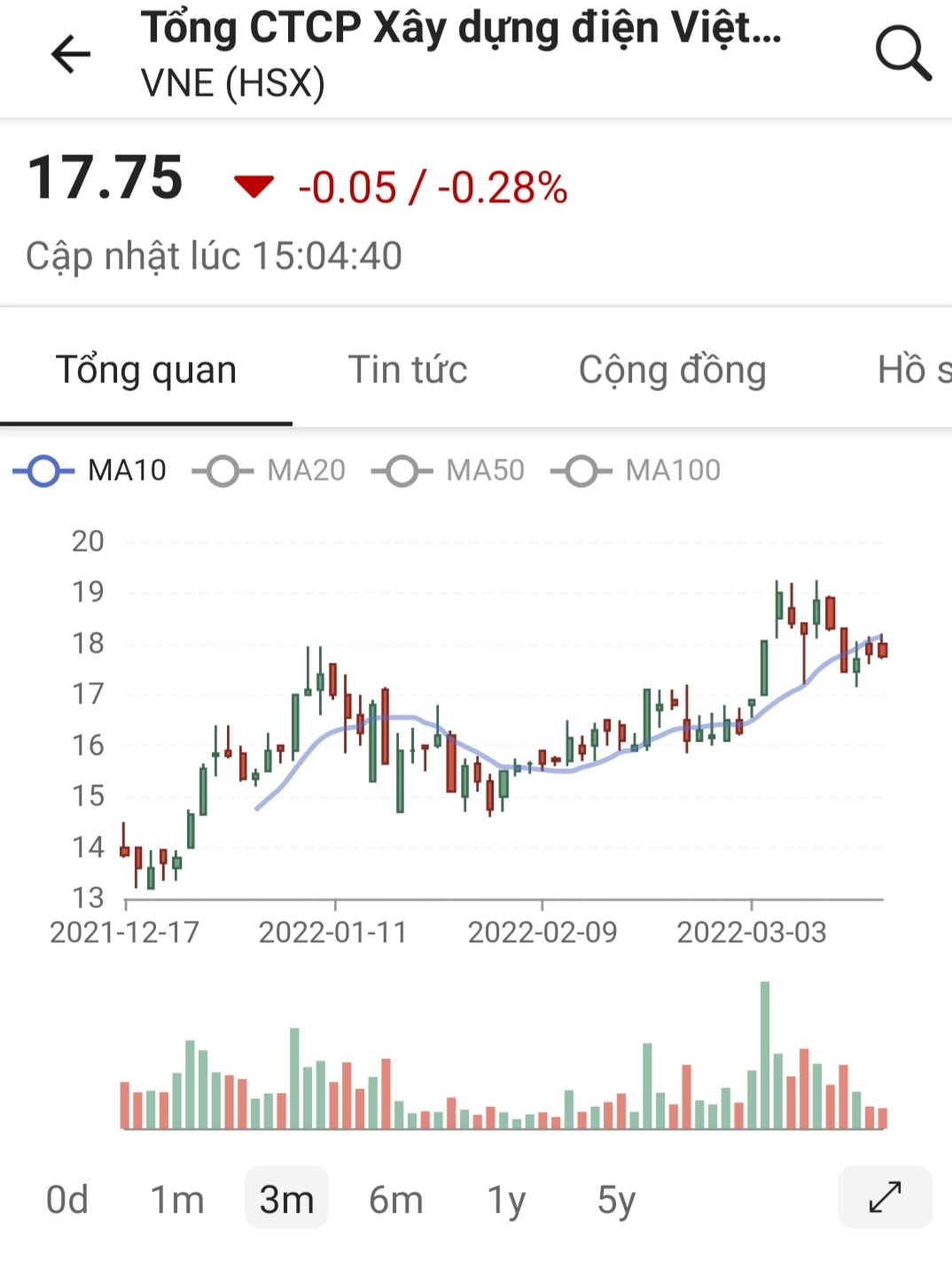This screenshot has width=952, height=1270.
Task: Toggle the MA10 moving average line
Action: pyautogui.click(x=90, y=470)
